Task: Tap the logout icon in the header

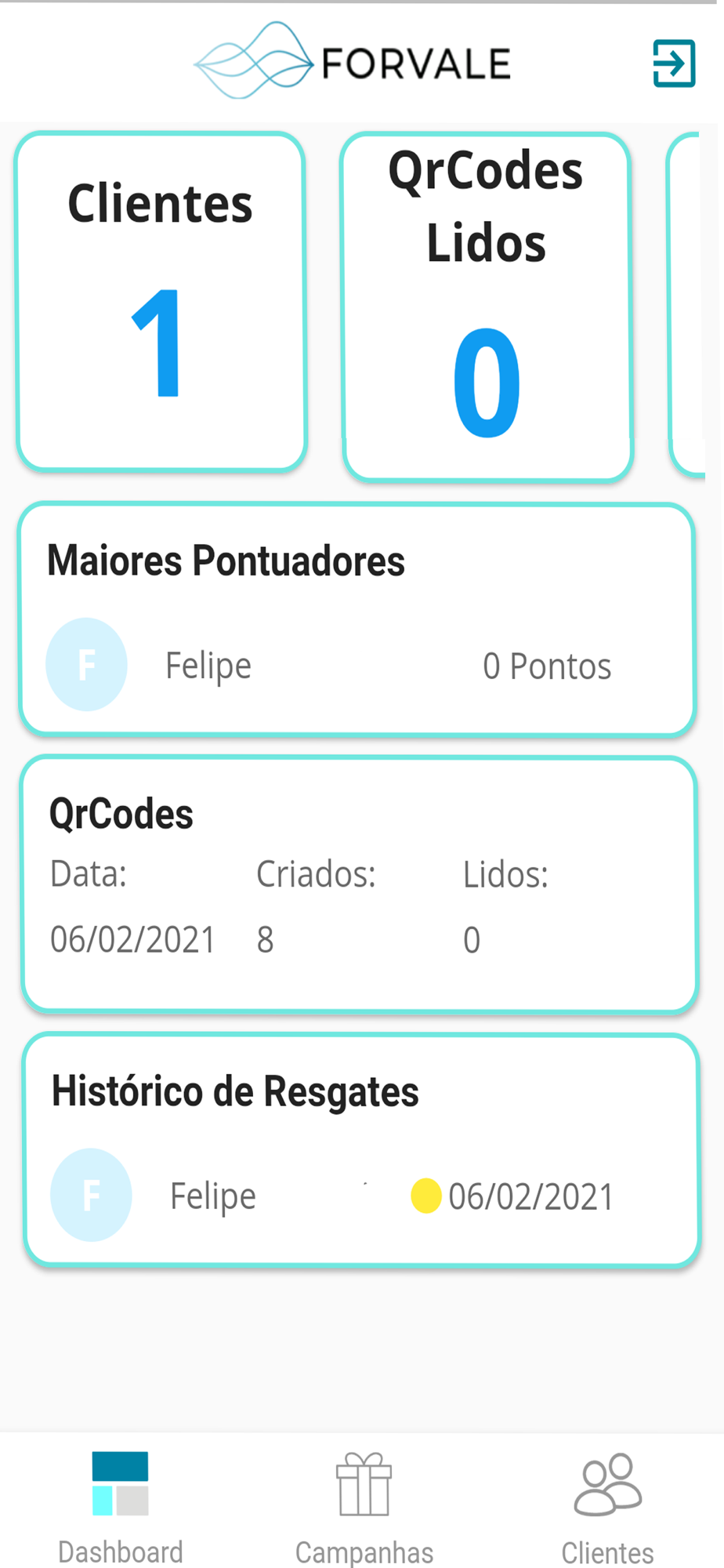Action: click(673, 64)
